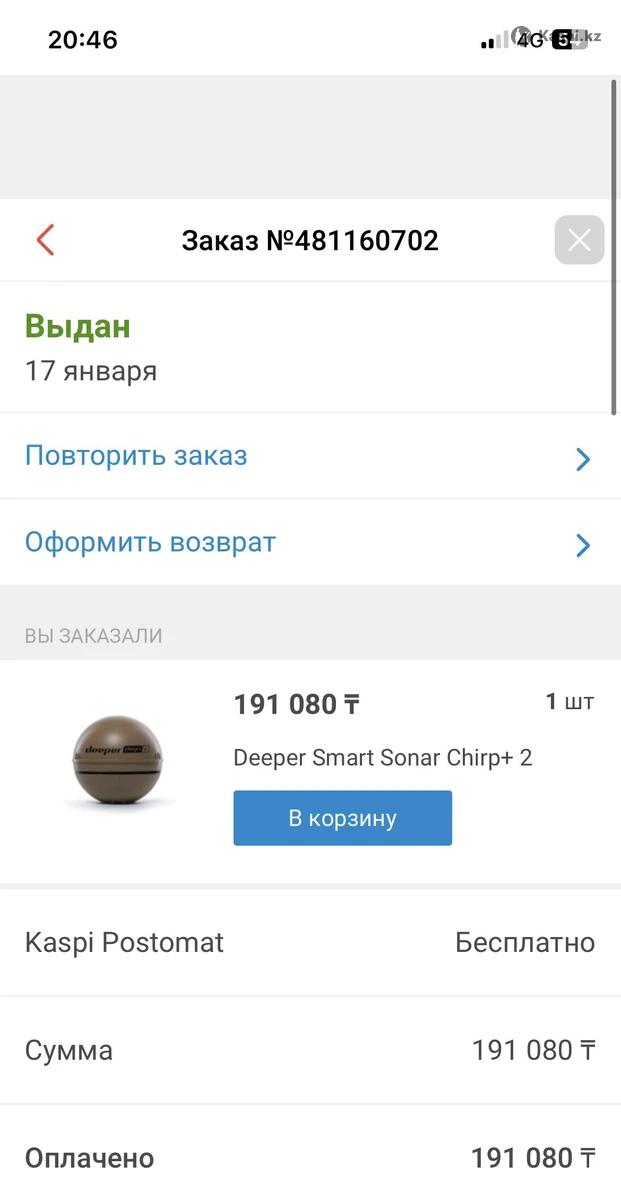Screen dimensions: 621x1200
Task: Start a return via Оформить возврат
Action: [310, 543]
